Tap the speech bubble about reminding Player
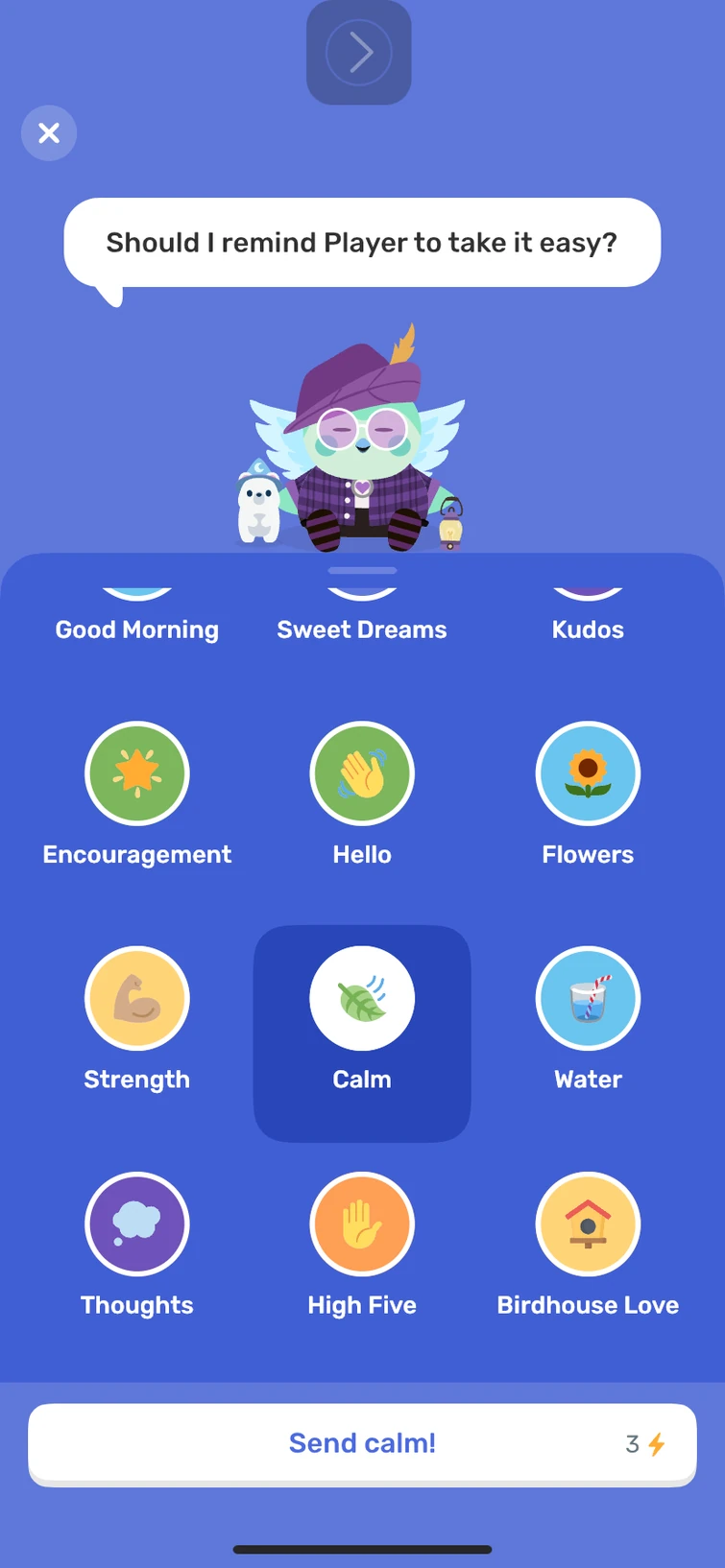Screen dimensions: 725x1568 click(x=362, y=243)
